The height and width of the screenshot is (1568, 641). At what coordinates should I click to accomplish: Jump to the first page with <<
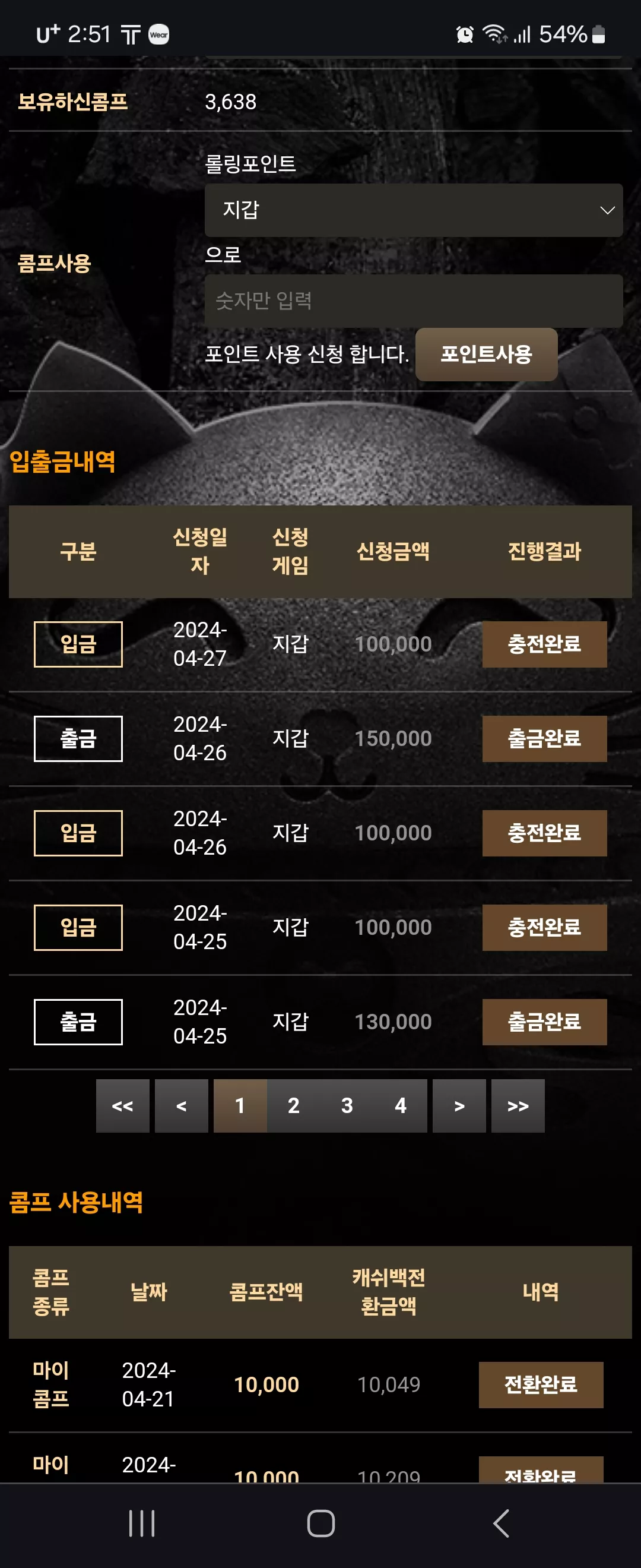123,1105
